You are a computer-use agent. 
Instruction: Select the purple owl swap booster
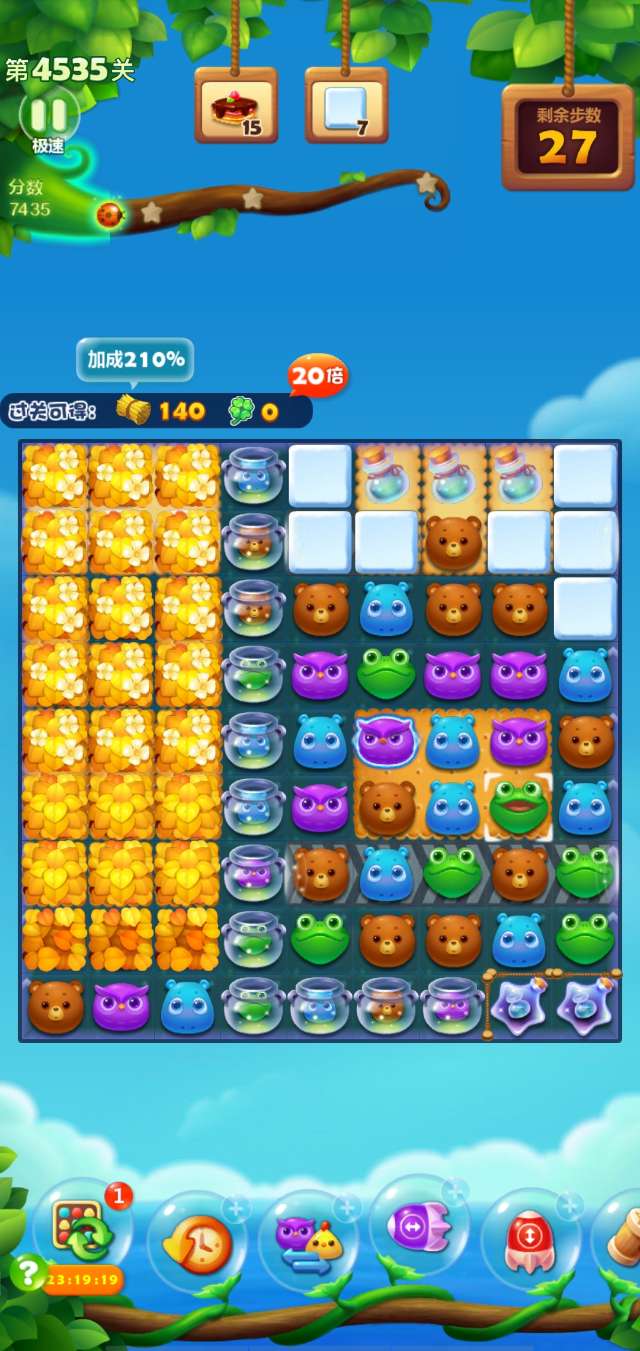308,1240
